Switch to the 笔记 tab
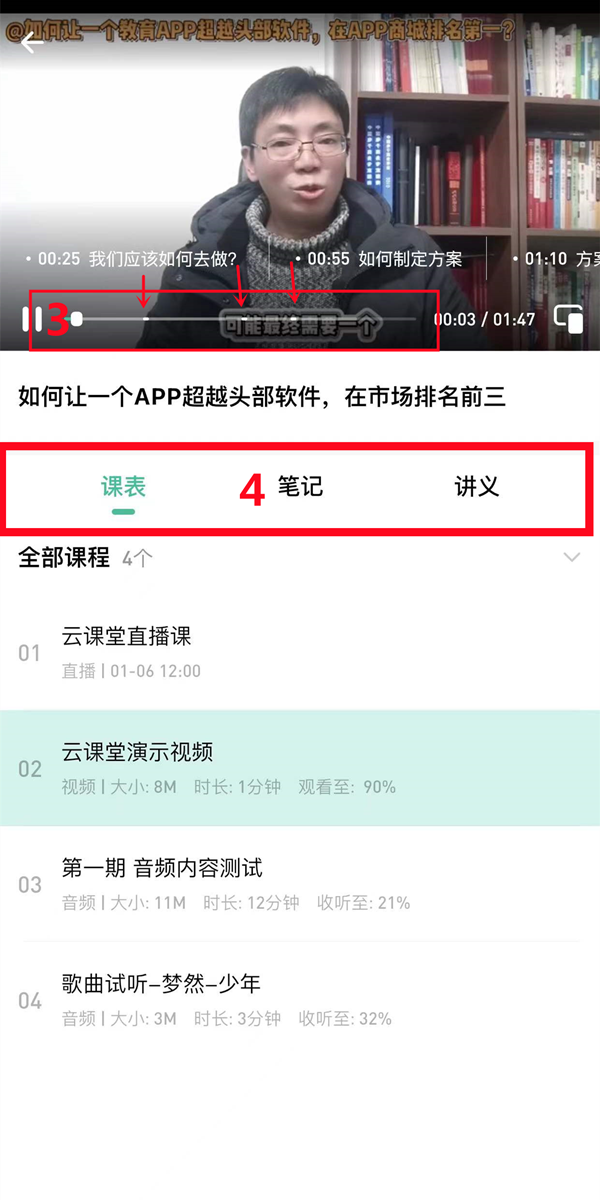Image resolution: width=600 pixels, height=1200 pixels. (300, 487)
